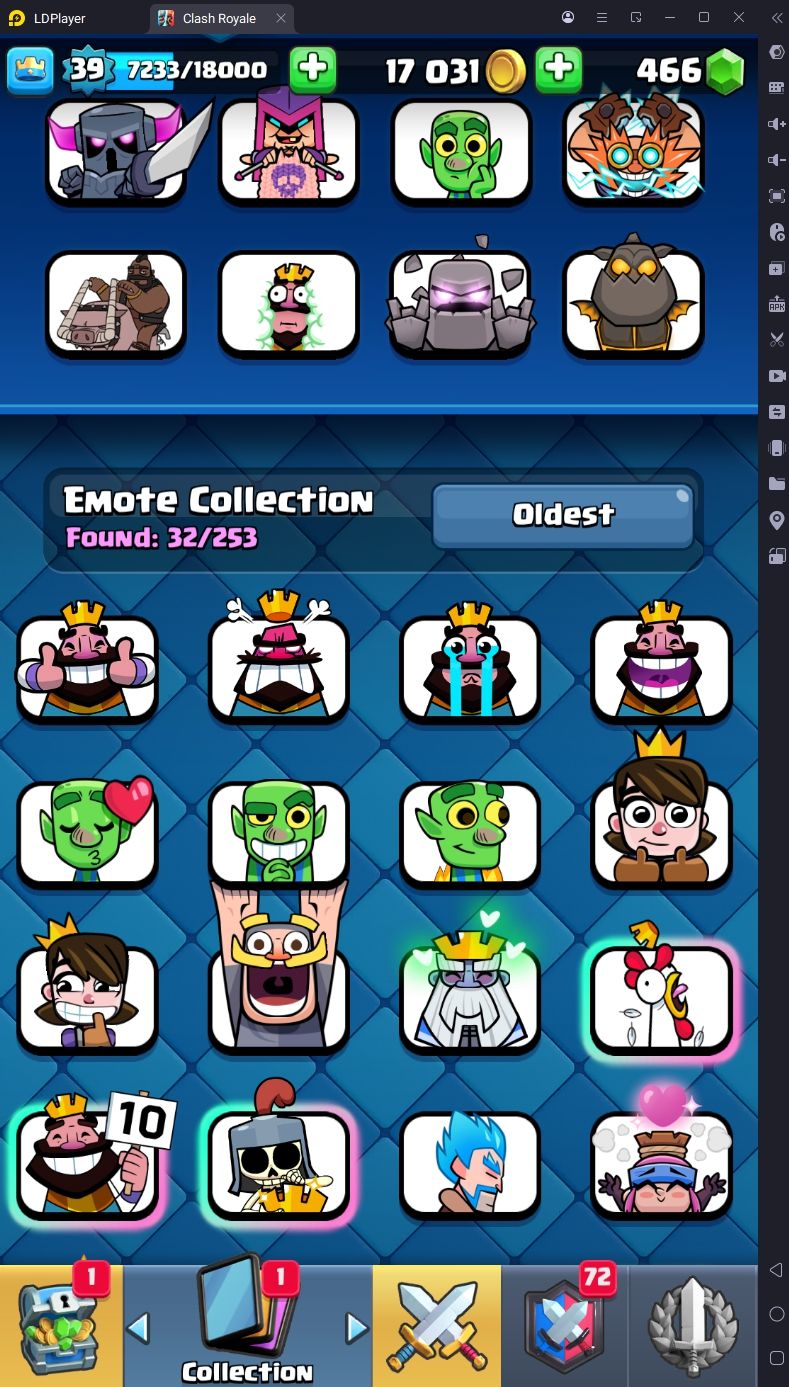
Task: Select the crying King emote
Action: [470, 668]
